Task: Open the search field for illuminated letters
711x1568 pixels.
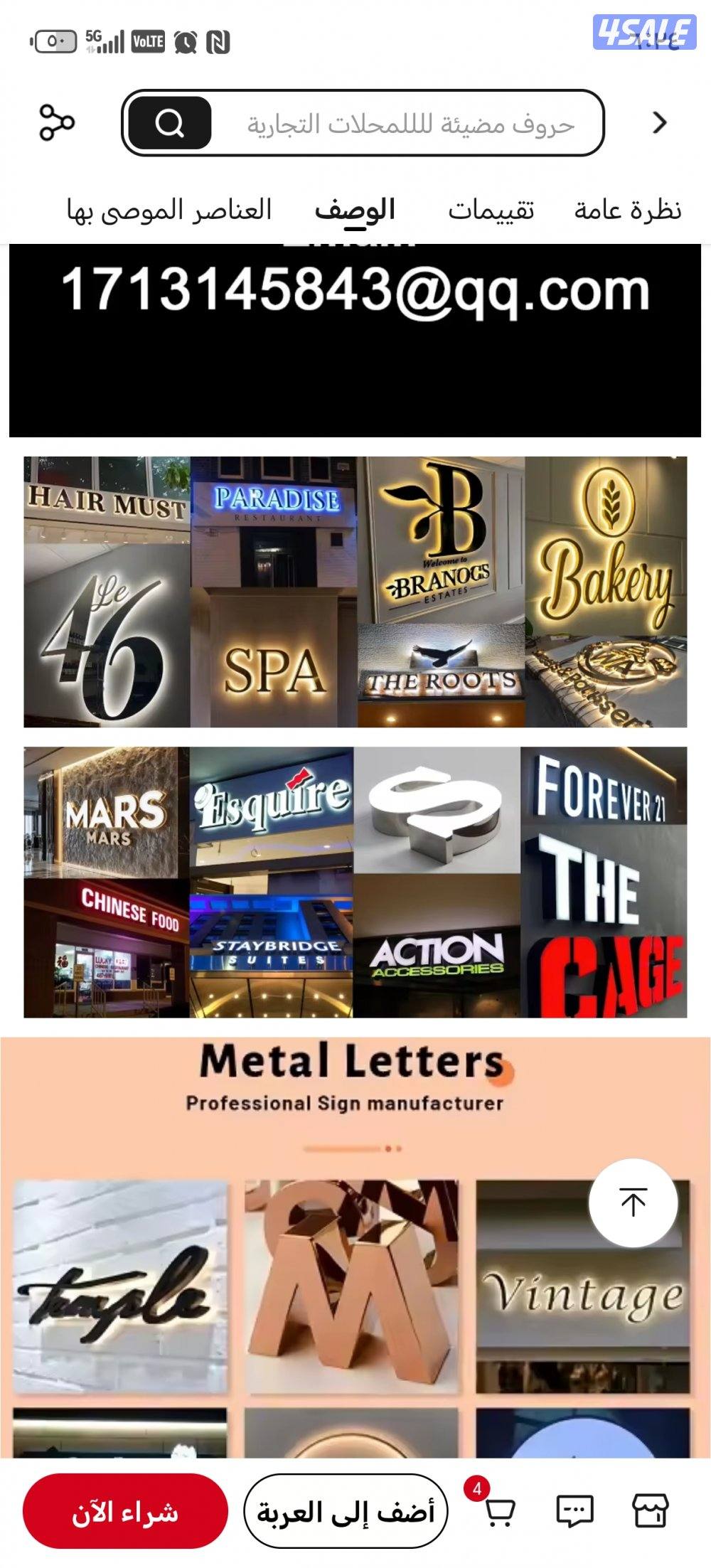Action: pos(410,124)
